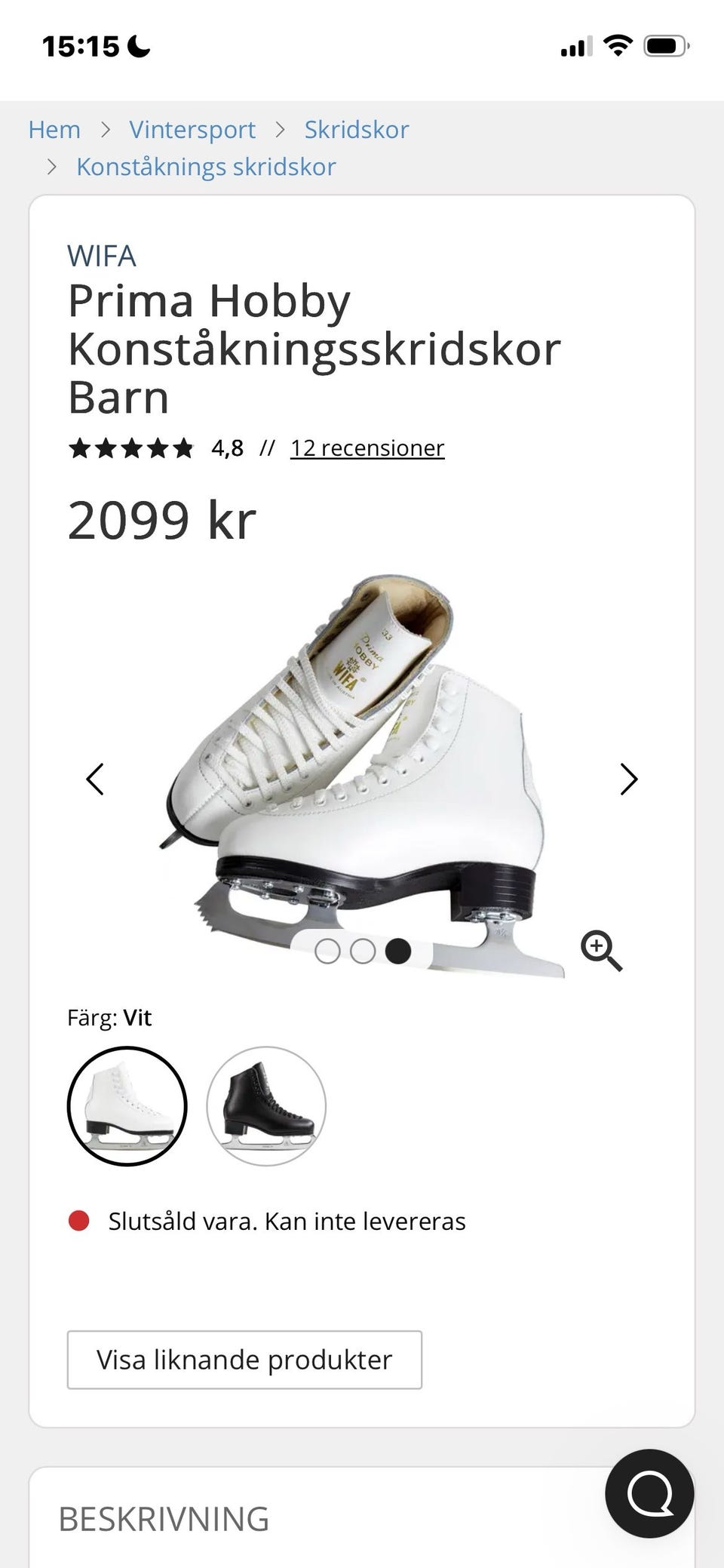Go to the Hem breadcrumb link
The height and width of the screenshot is (1568, 724).
click(54, 130)
